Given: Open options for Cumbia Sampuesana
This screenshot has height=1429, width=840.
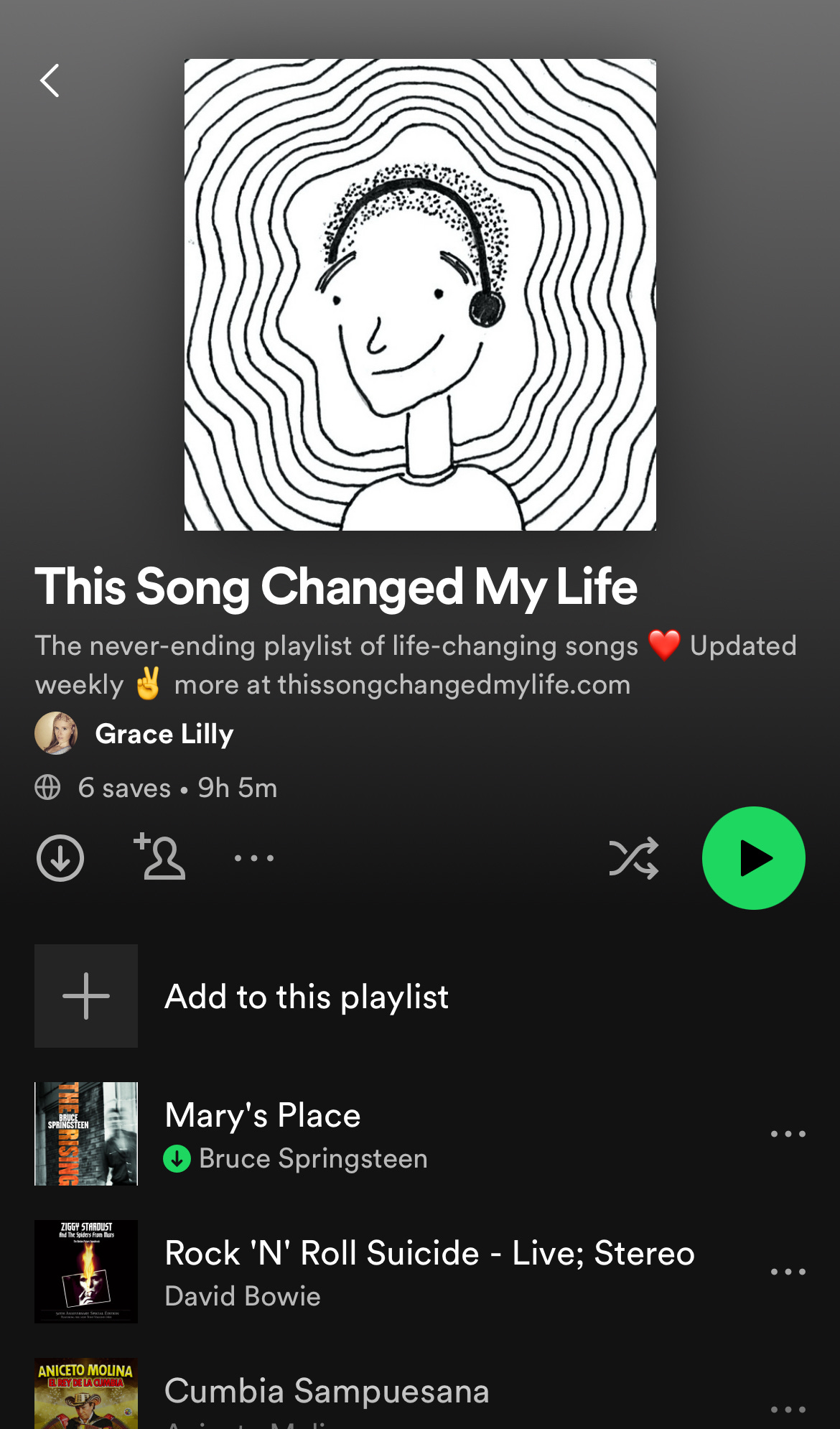Looking at the screenshot, I should 788,1410.
